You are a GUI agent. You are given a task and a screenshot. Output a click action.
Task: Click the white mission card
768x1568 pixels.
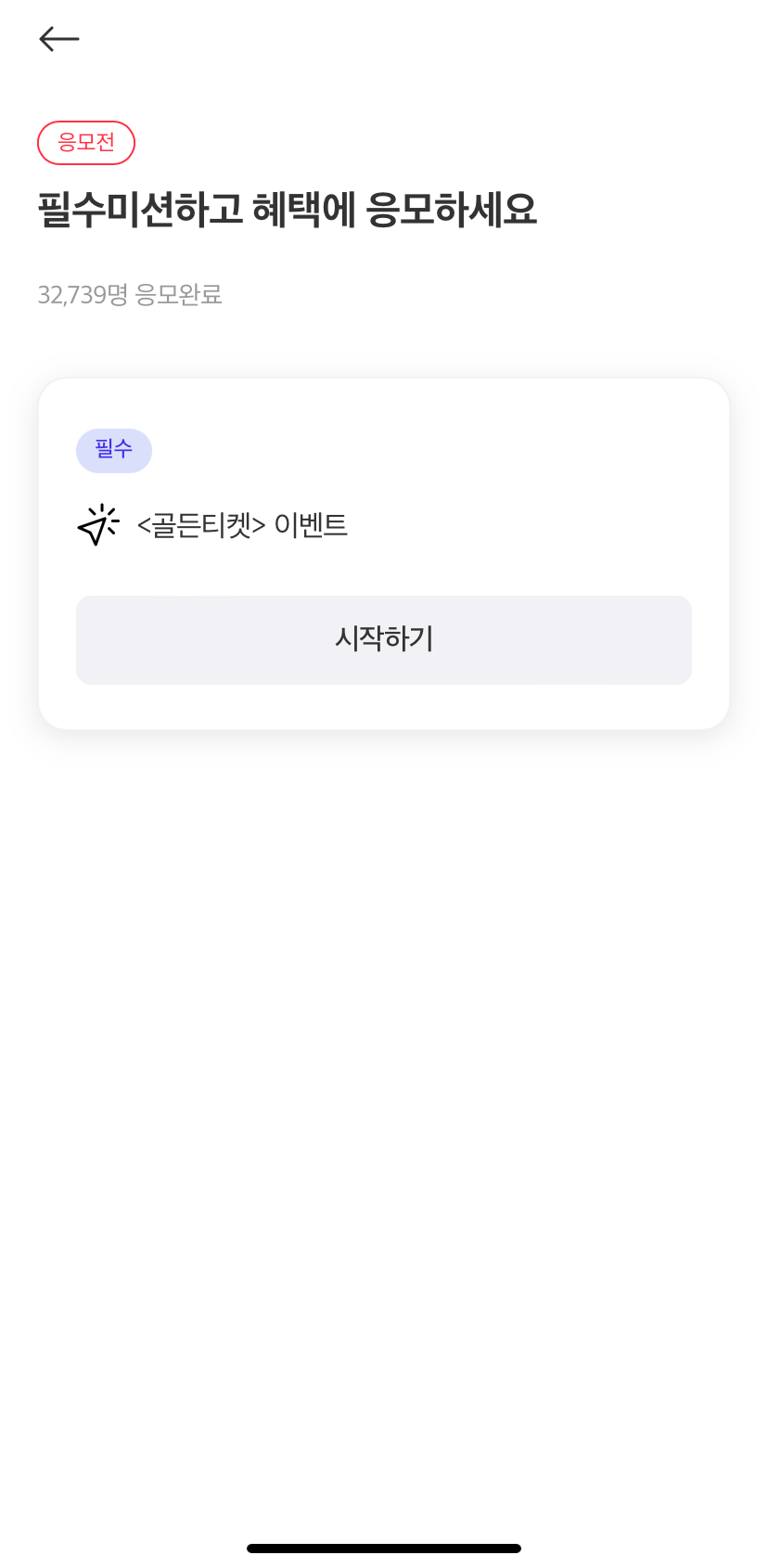pyautogui.click(x=384, y=552)
